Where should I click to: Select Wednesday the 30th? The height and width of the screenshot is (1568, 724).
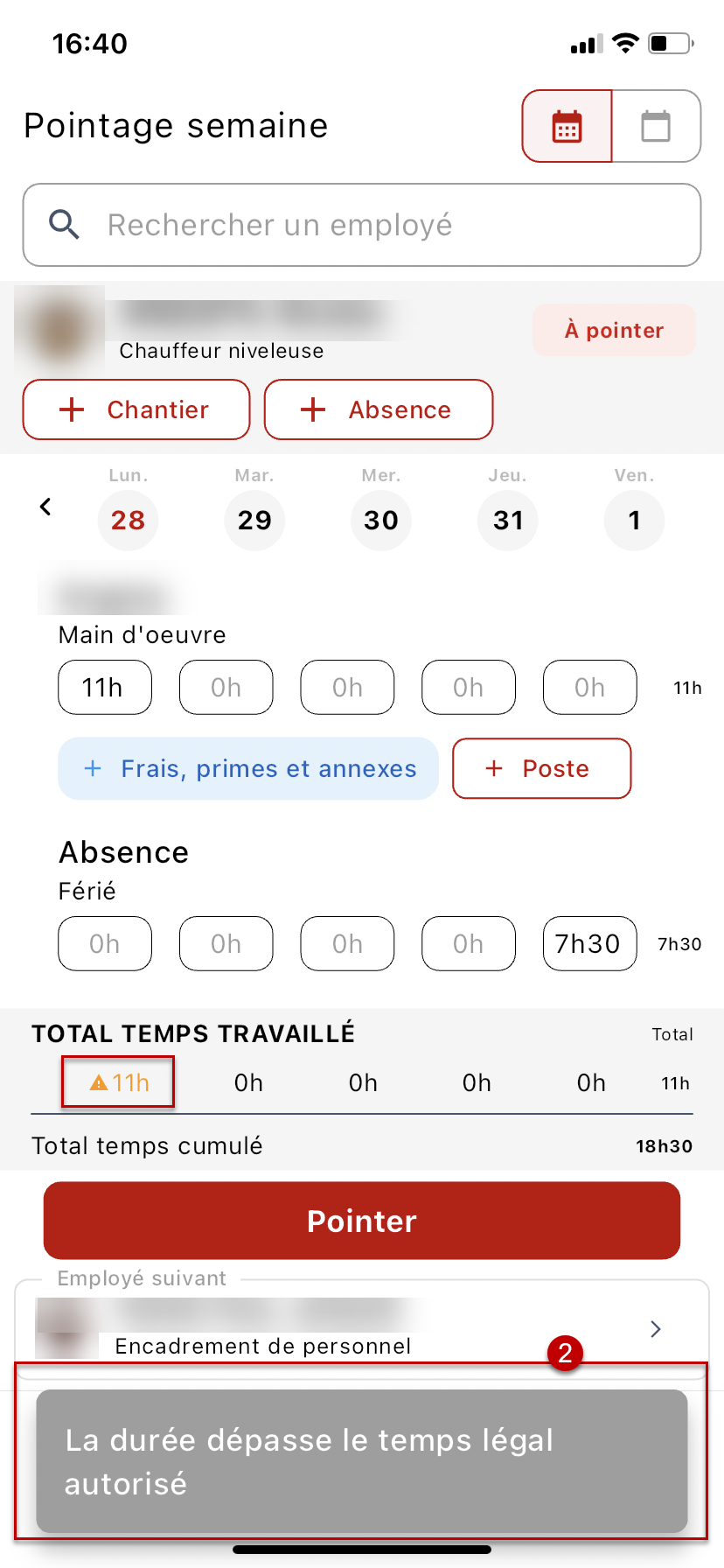(381, 520)
